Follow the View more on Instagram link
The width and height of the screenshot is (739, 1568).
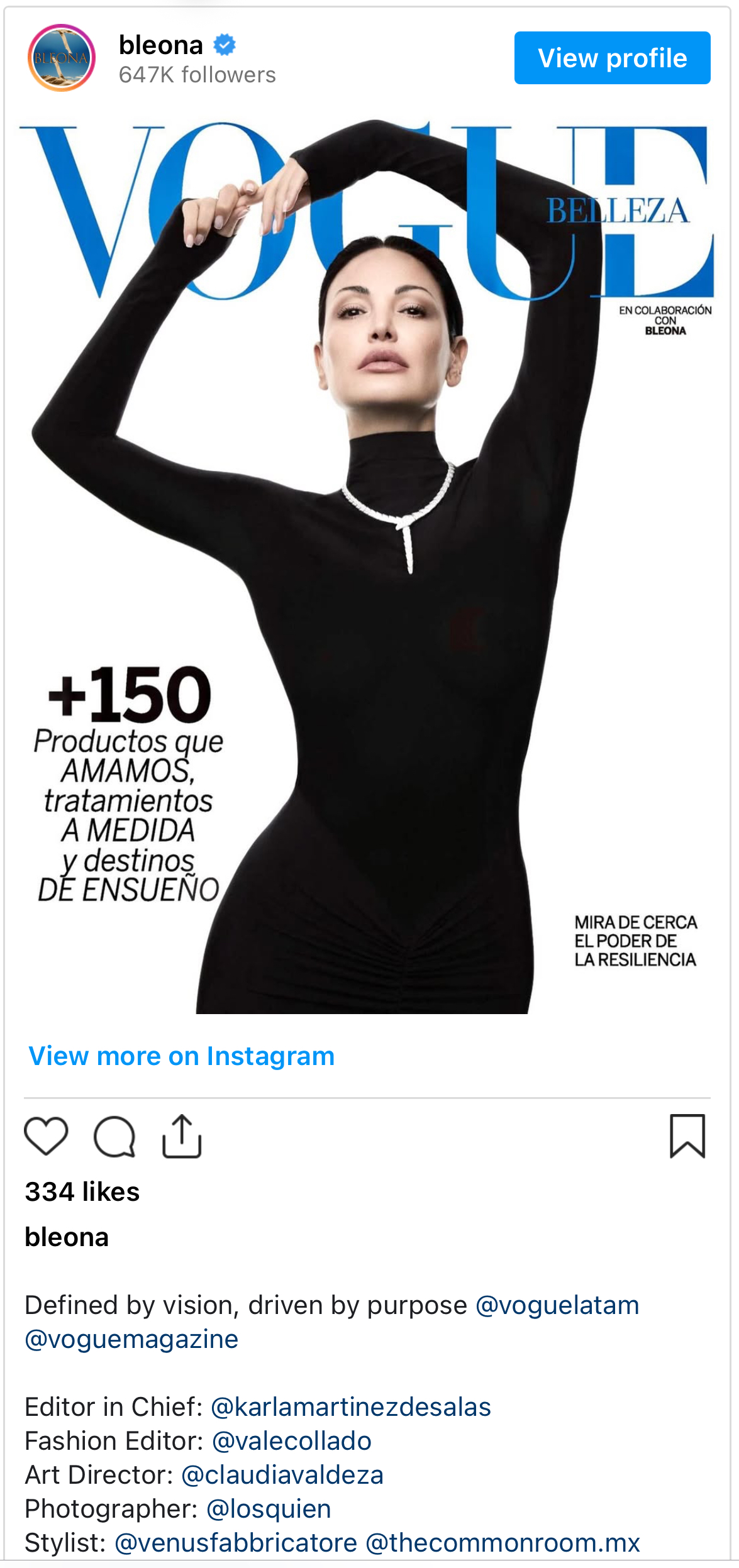(181, 1056)
